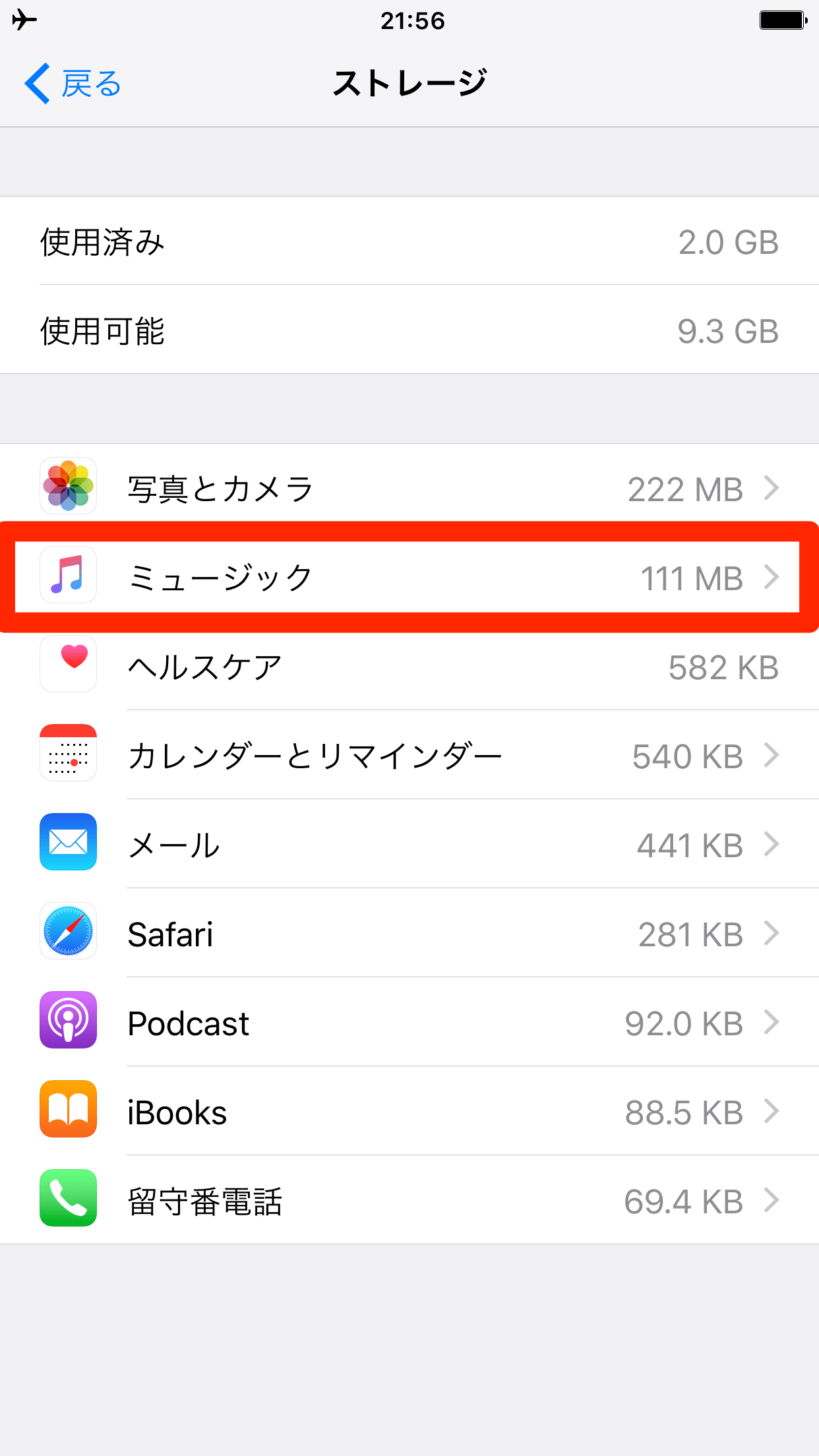This screenshot has width=819, height=1456.
Task: Tap the 留守番電話 green phone icon
Action: pyautogui.click(x=68, y=1199)
